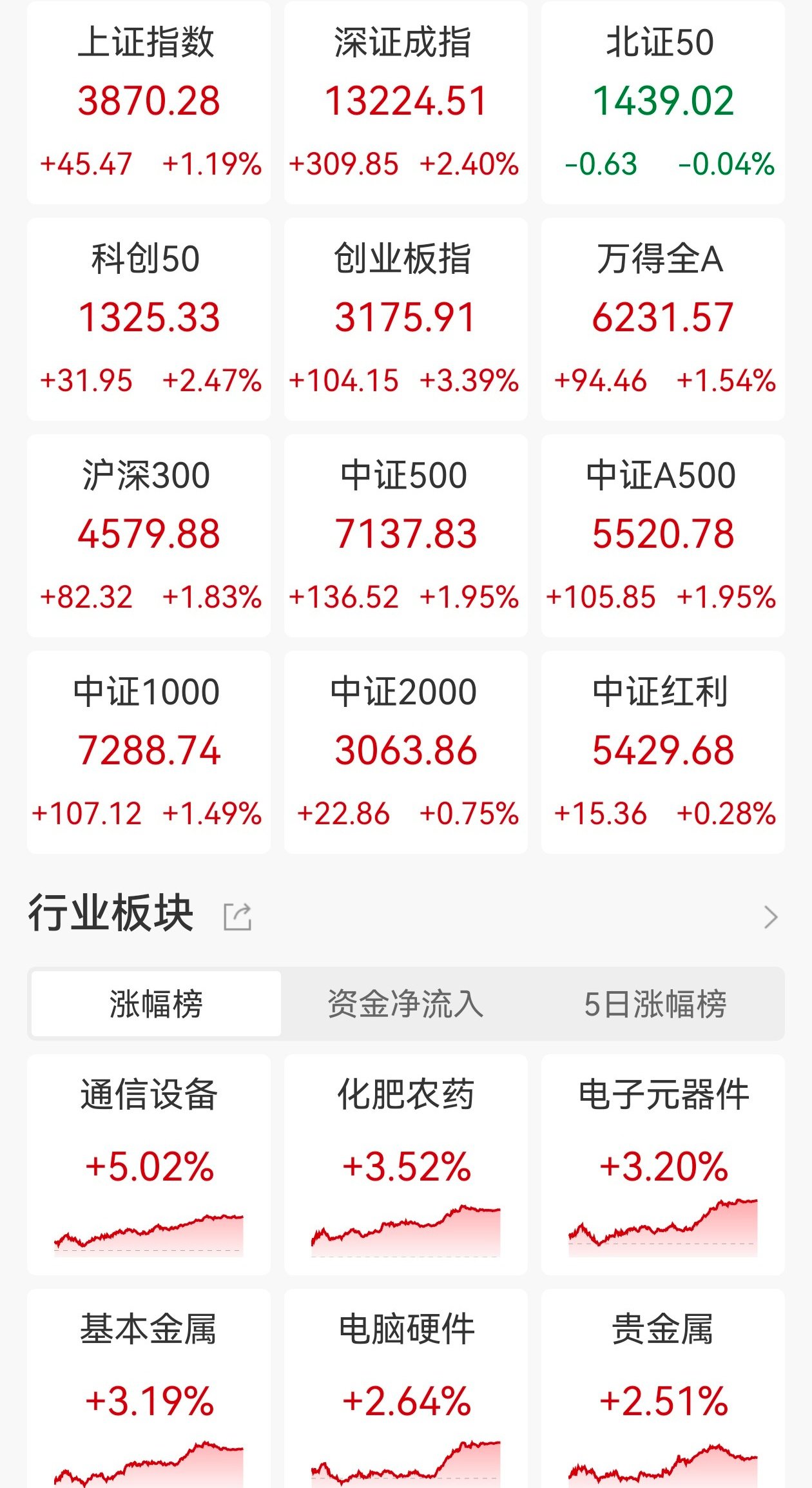The image size is (812, 1488).
Task: View the 北证50 index card
Action: (662, 103)
